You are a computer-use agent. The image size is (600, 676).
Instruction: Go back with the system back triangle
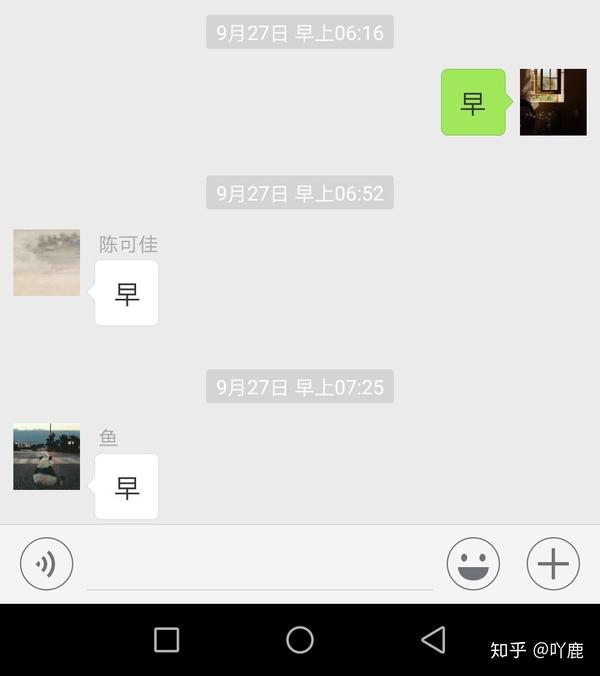coord(433,640)
